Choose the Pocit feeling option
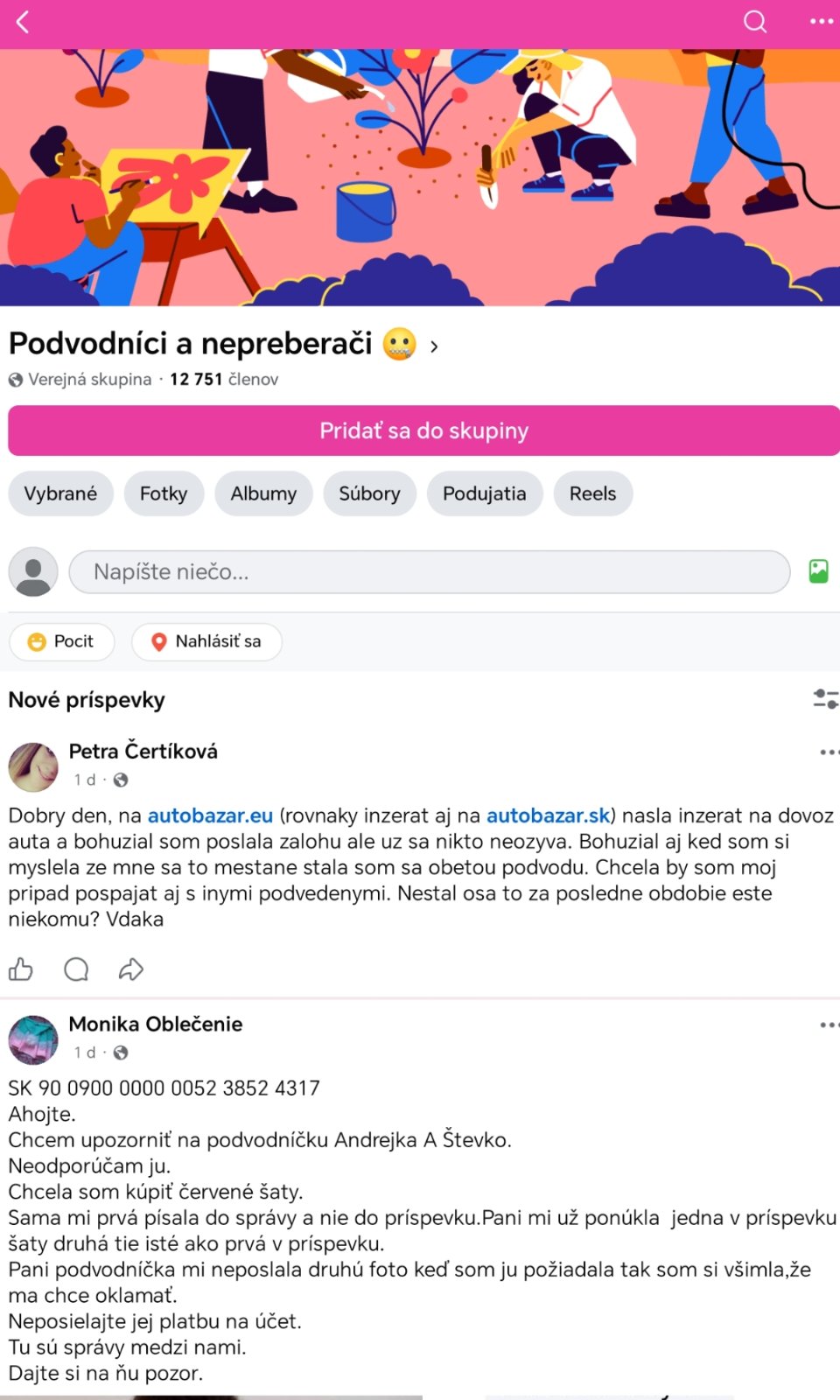 point(62,641)
